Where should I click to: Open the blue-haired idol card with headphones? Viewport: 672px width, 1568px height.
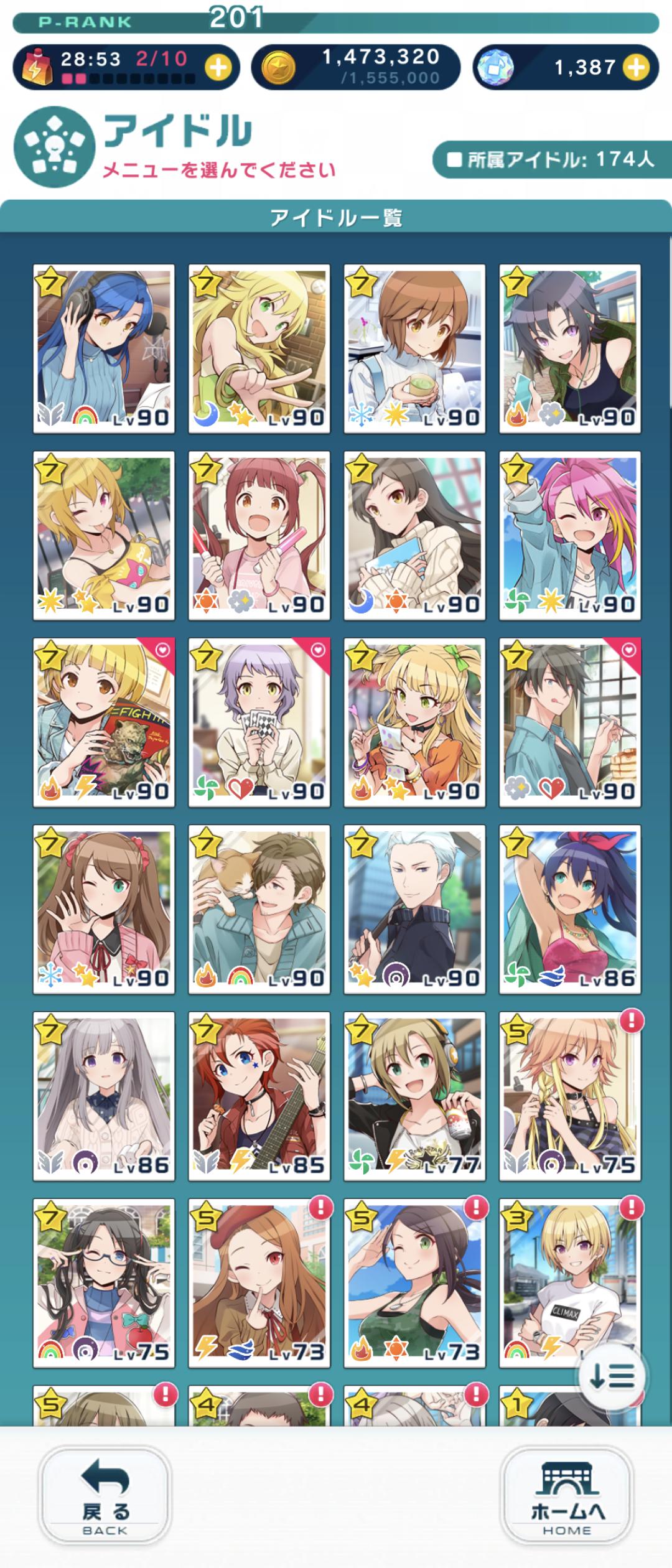104,348
